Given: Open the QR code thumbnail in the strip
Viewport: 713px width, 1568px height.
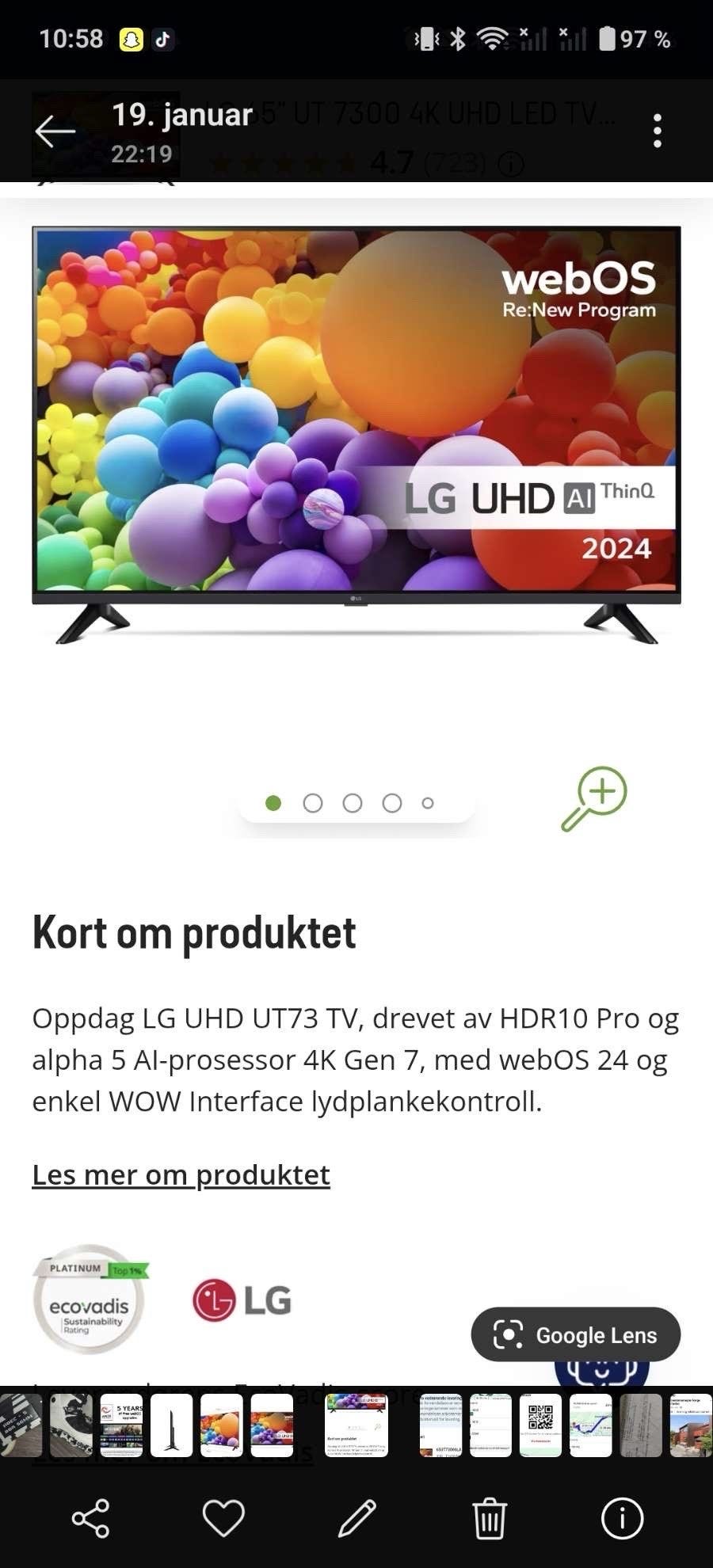Looking at the screenshot, I should pyautogui.click(x=540, y=1425).
